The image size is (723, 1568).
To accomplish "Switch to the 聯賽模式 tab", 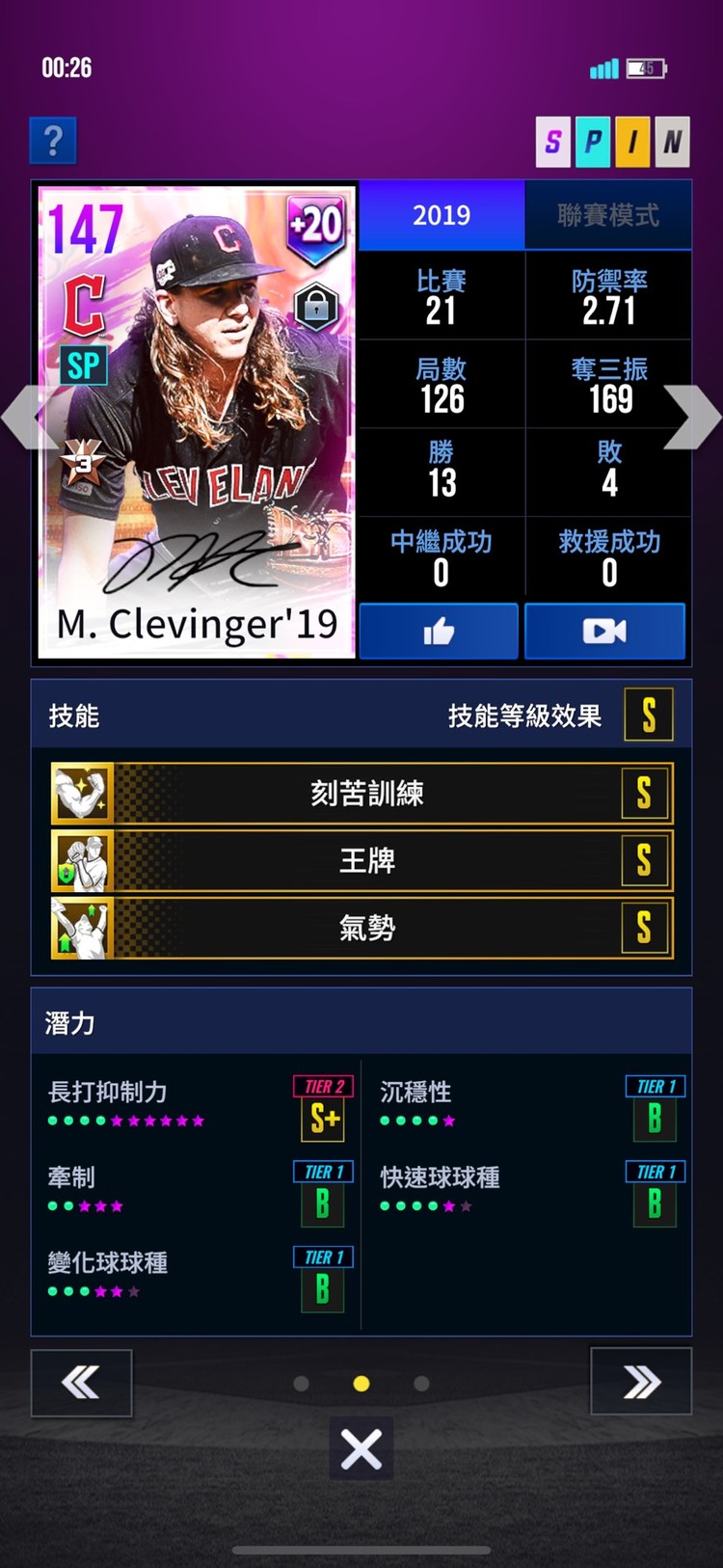I will (x=608, y=214).
